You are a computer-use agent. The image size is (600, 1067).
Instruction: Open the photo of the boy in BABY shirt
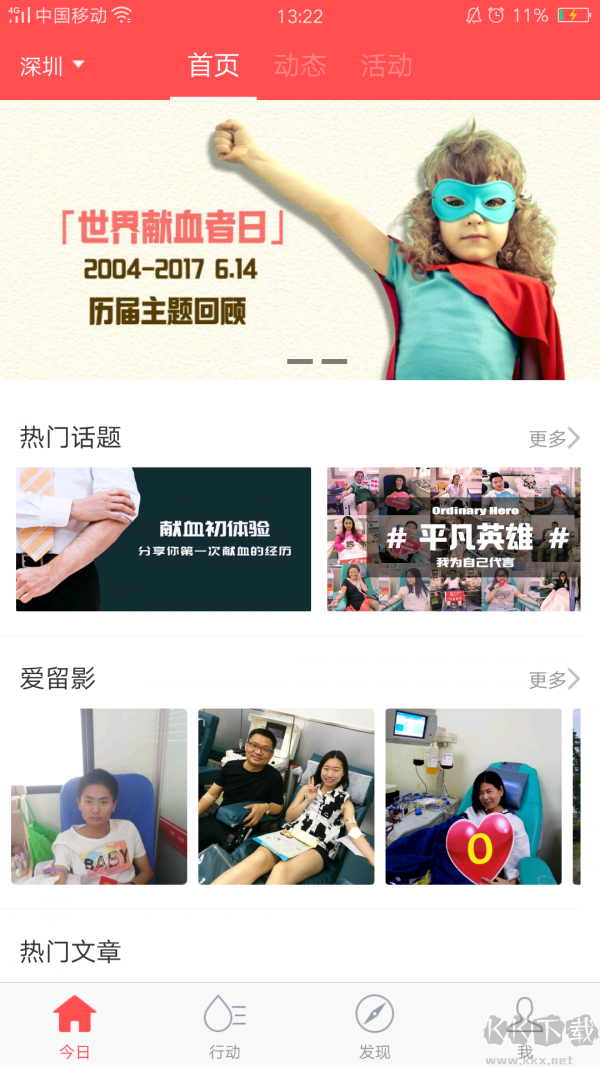pyautogui.click(x=99, y=796)
